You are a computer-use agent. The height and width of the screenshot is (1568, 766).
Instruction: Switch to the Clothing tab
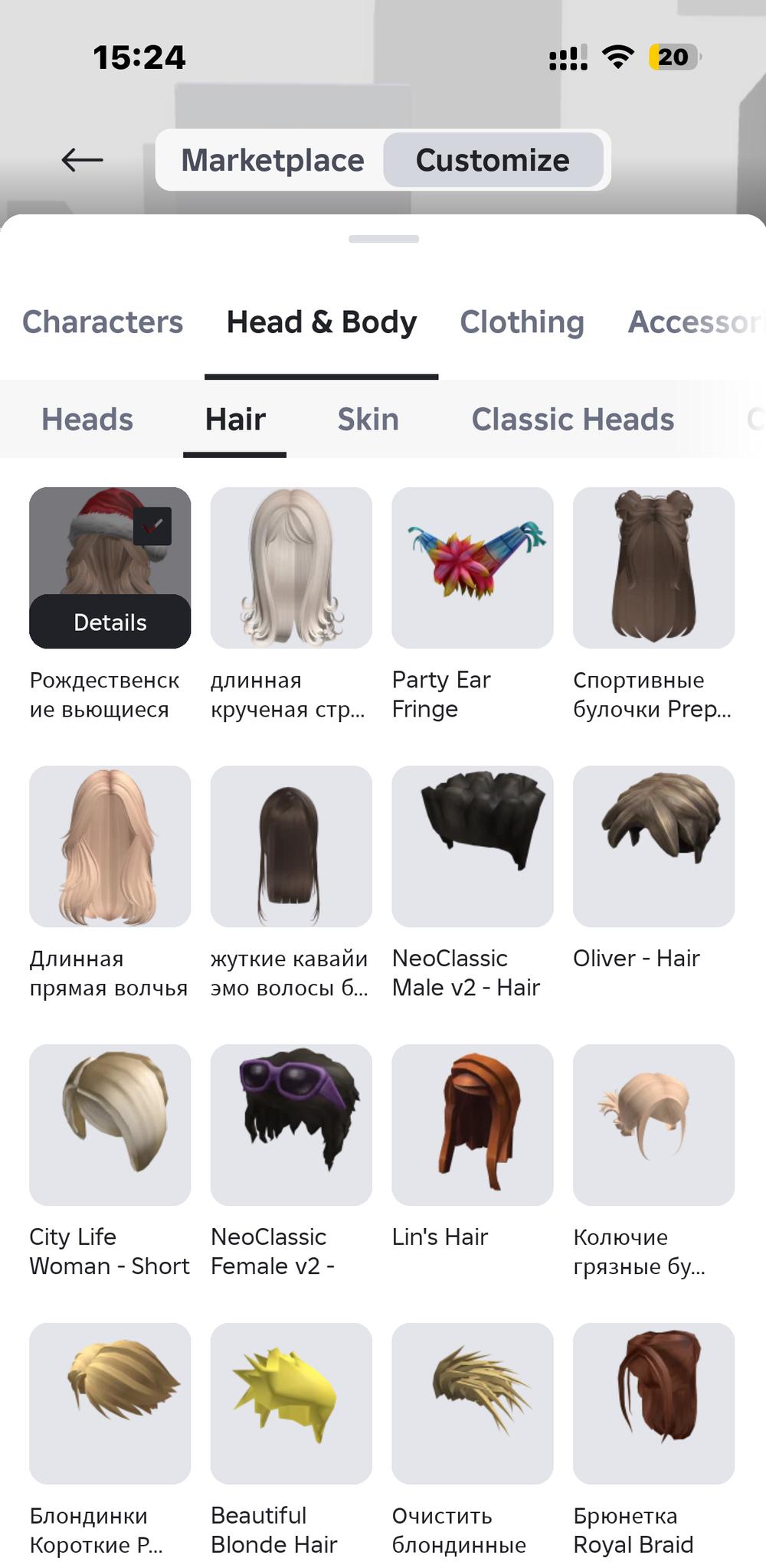pos(522,322)
